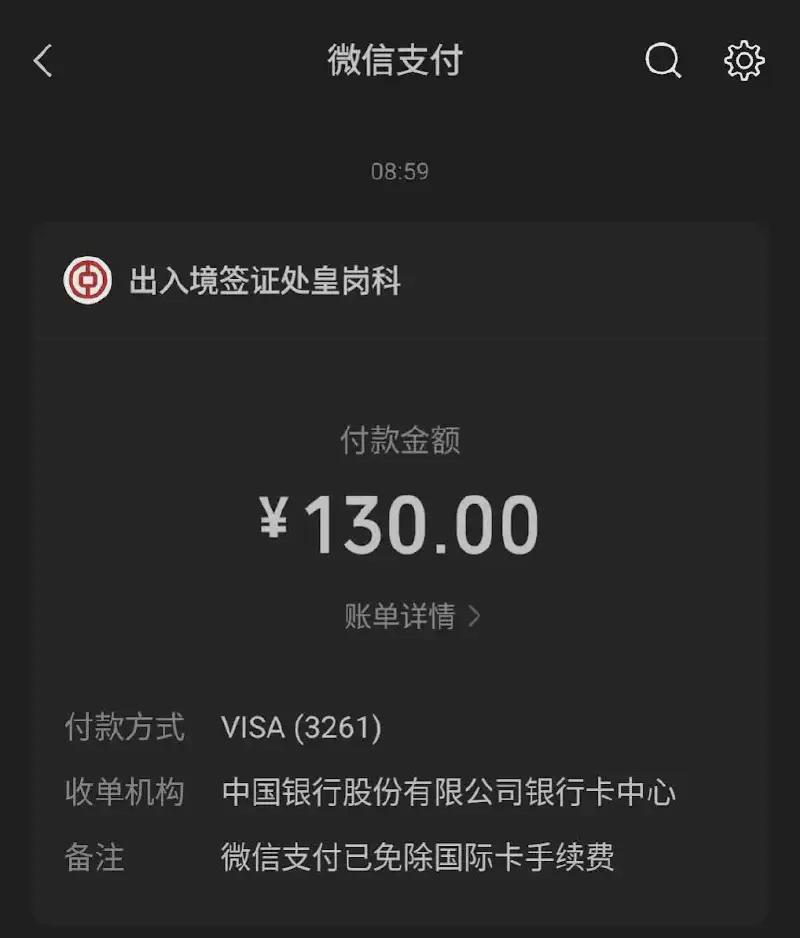Open WeChat Pay settings gear

pos(744,61)
